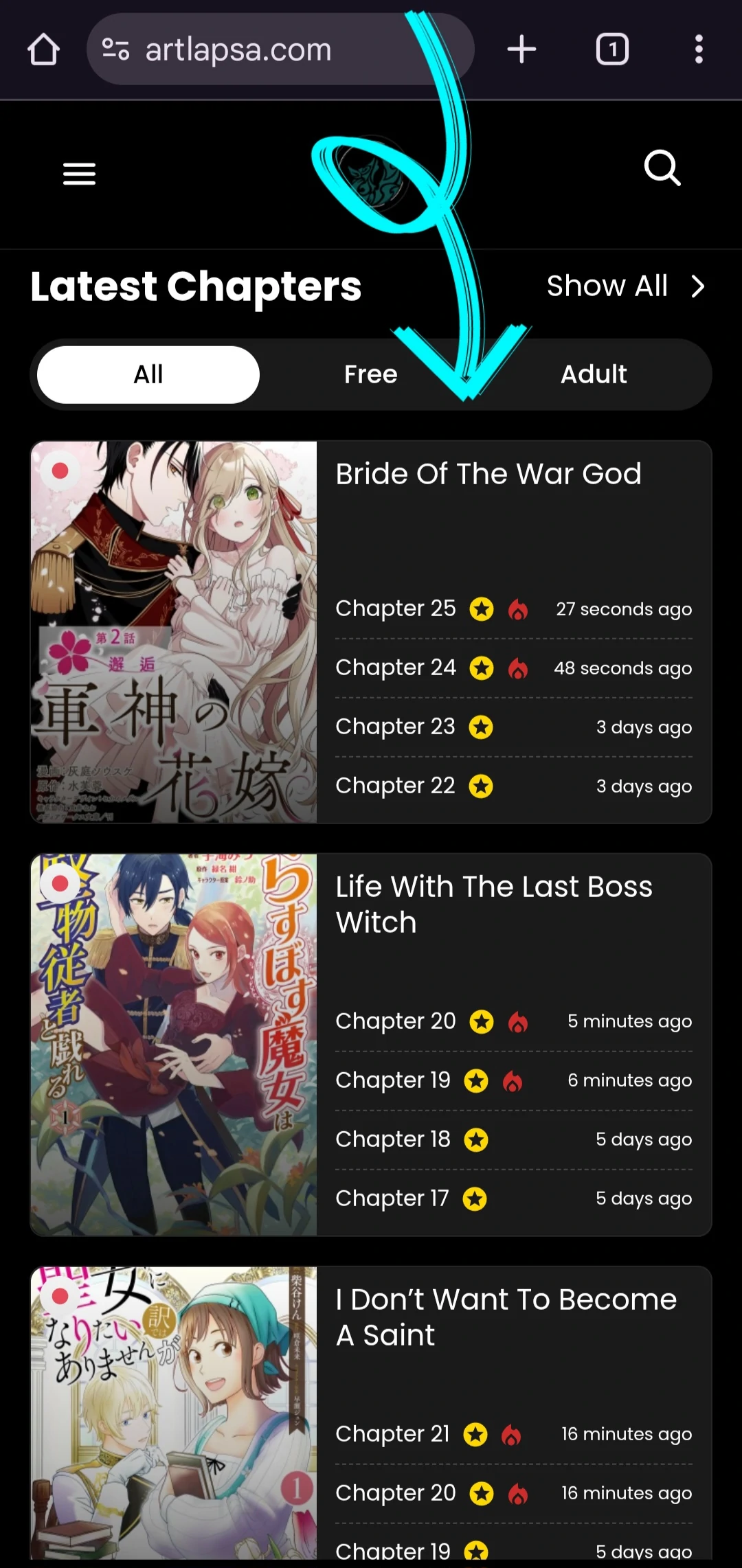The height and width of the screenshot is (1568, 742).
Task: Open a new browser tab
Action: click(521, 49)
